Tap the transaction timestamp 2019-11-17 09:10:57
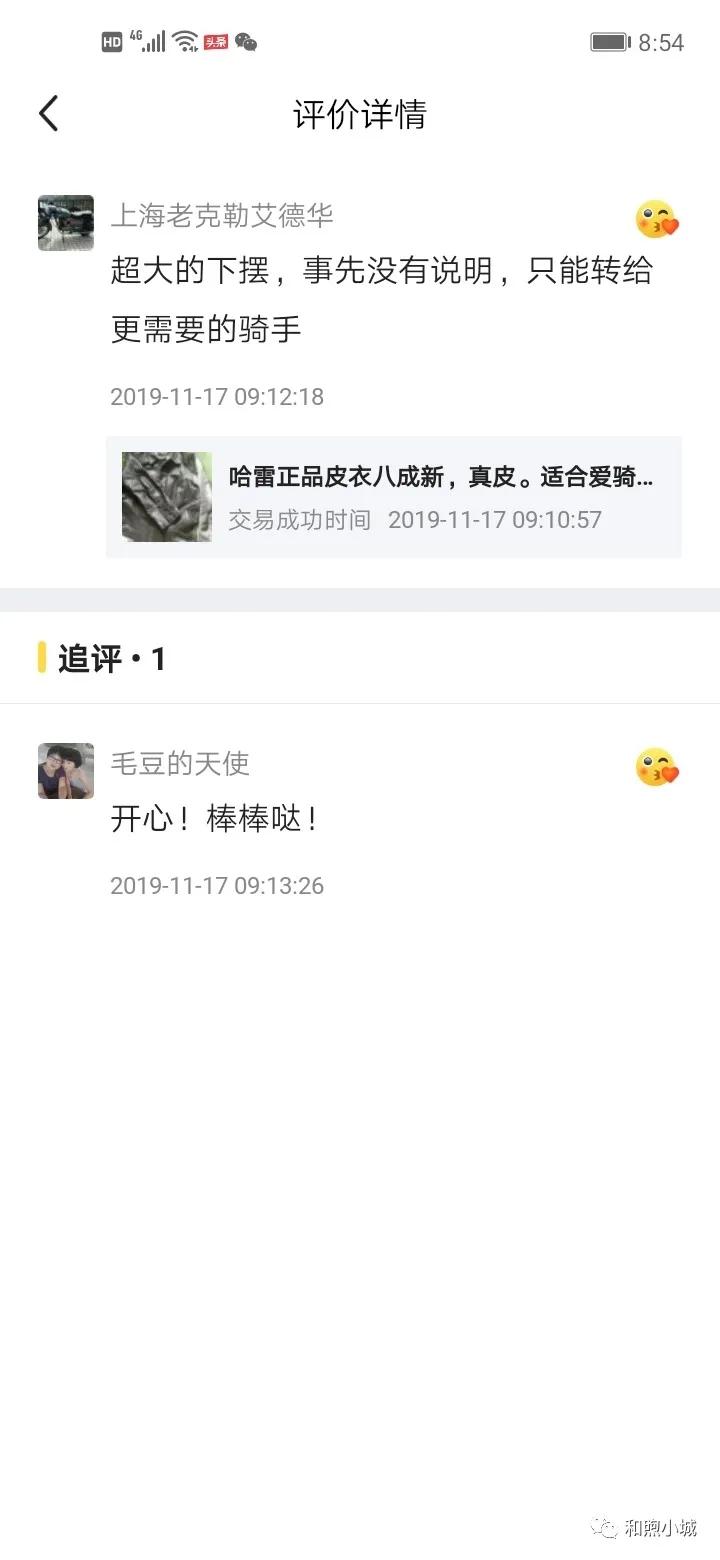Screen dimensions: 720x1560 497,520
